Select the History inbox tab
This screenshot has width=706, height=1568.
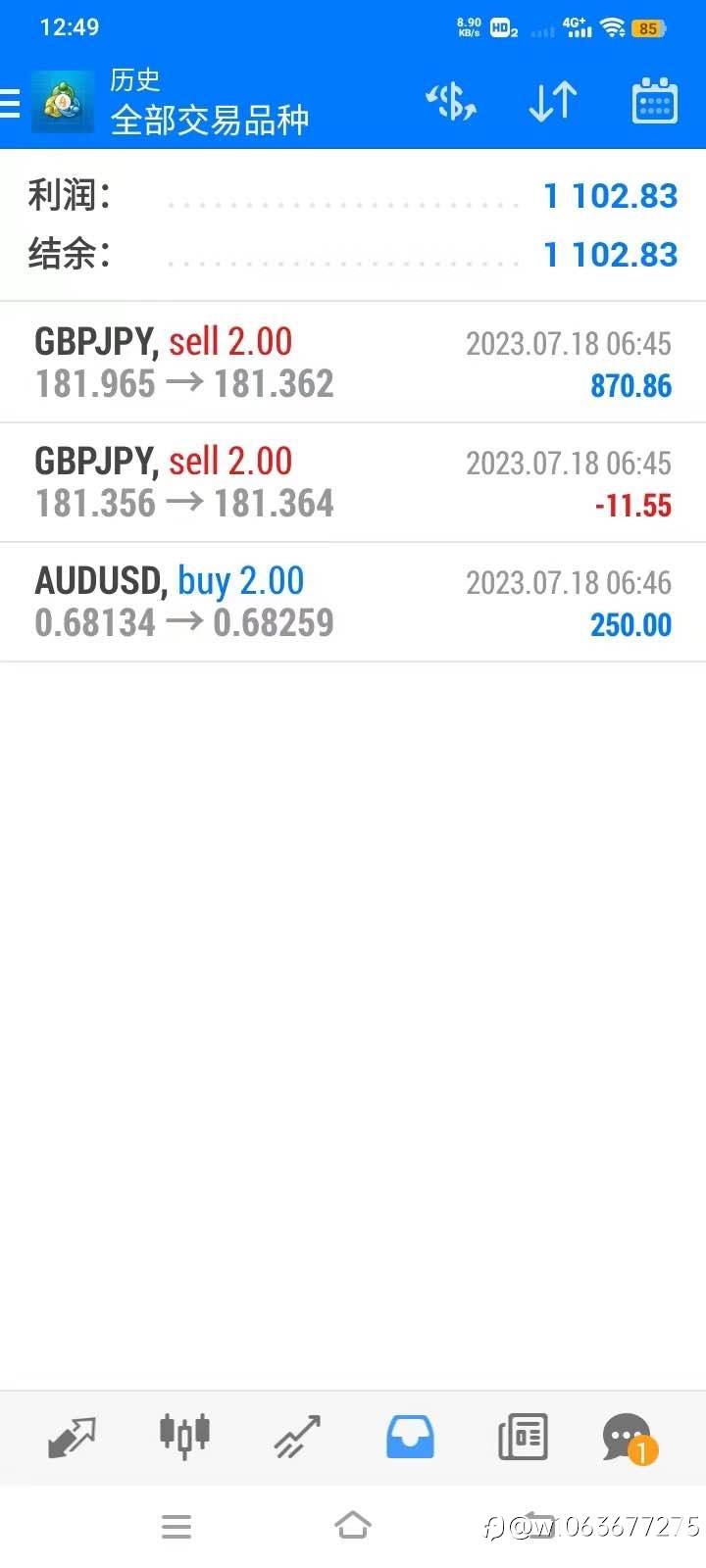tap(410, 1438)
